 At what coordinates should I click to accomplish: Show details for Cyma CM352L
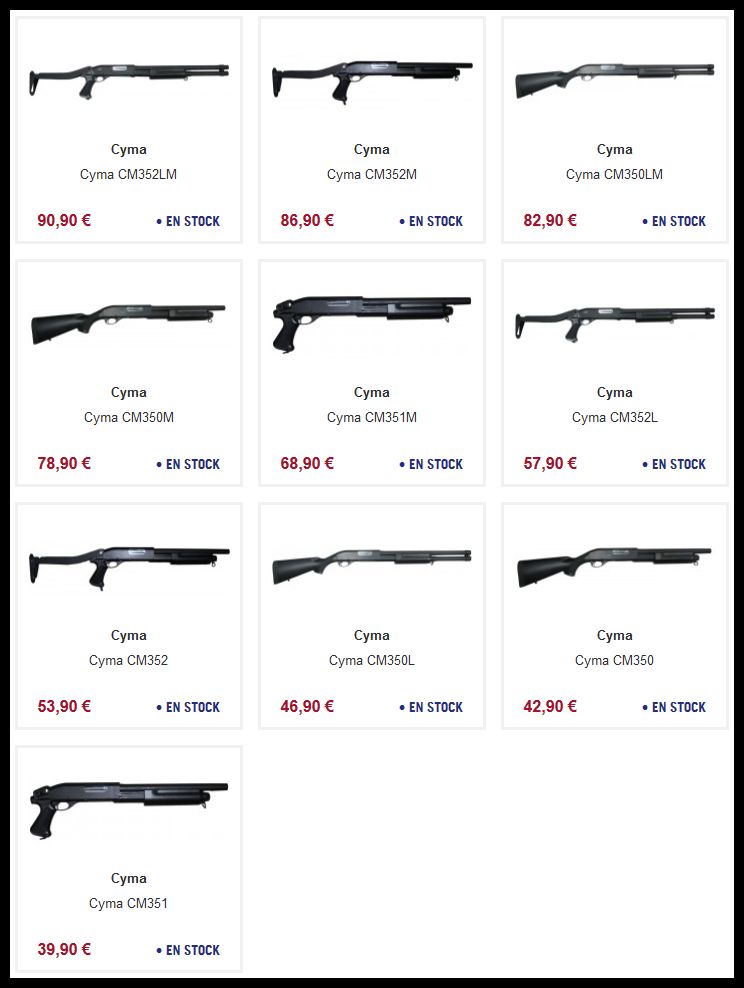click(614, 417)
